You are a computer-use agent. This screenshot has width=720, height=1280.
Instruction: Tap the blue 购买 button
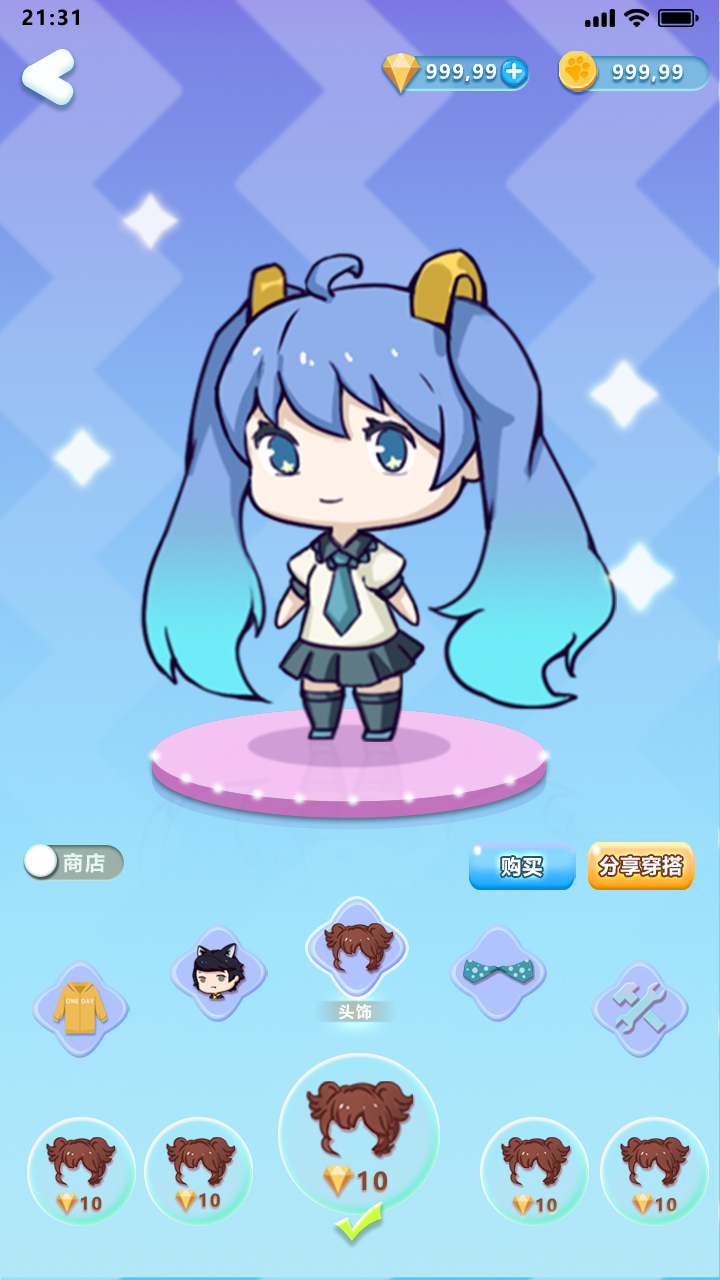(522, 866)
